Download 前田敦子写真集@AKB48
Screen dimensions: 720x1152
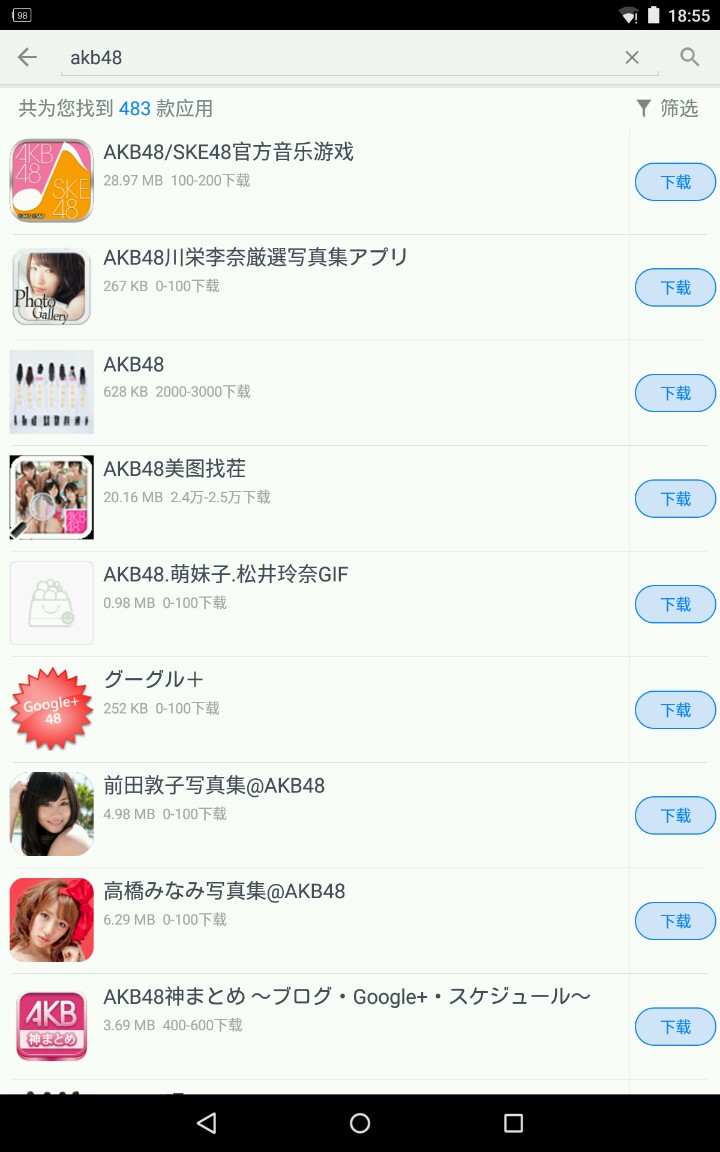click(x=676, y=816)
